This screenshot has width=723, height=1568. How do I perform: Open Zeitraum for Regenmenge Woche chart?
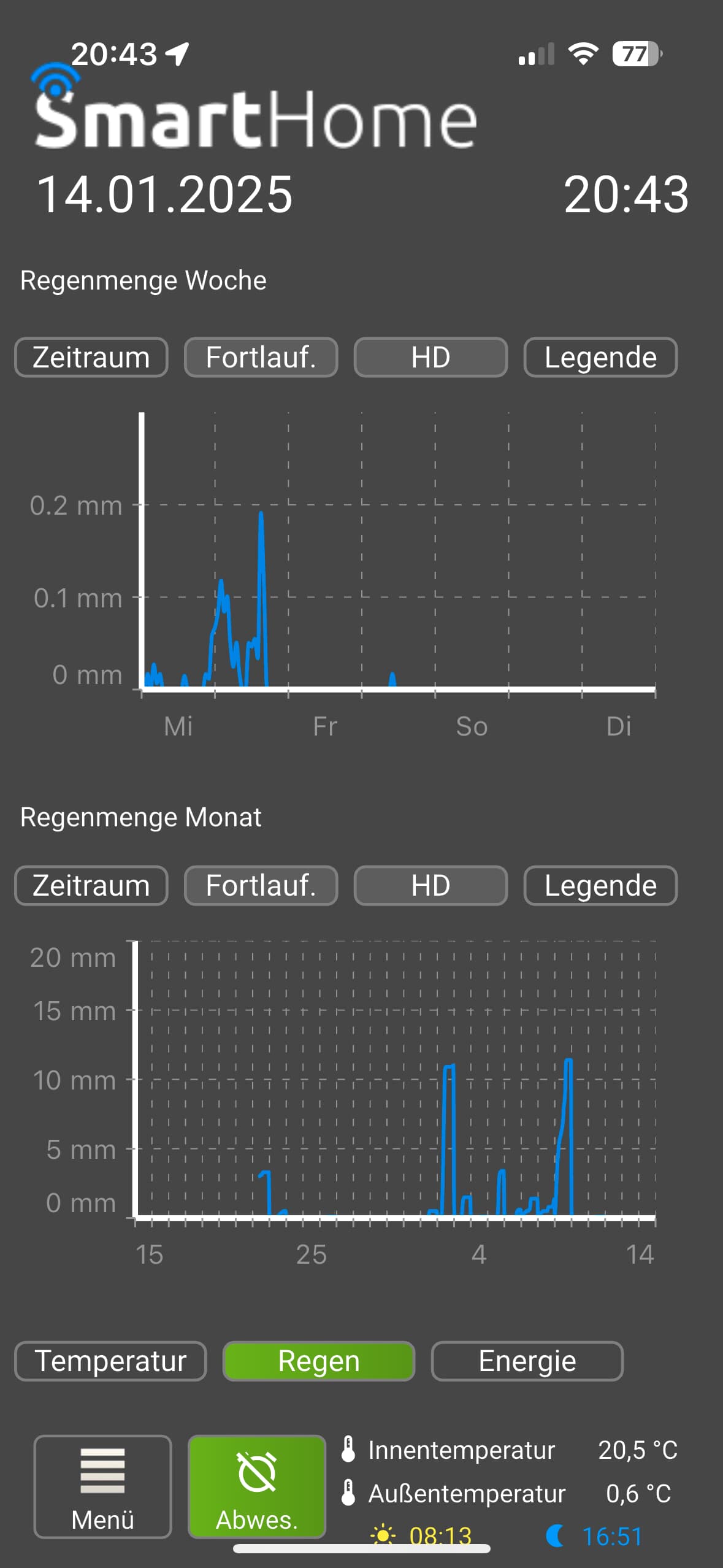(x=91, y=357)
